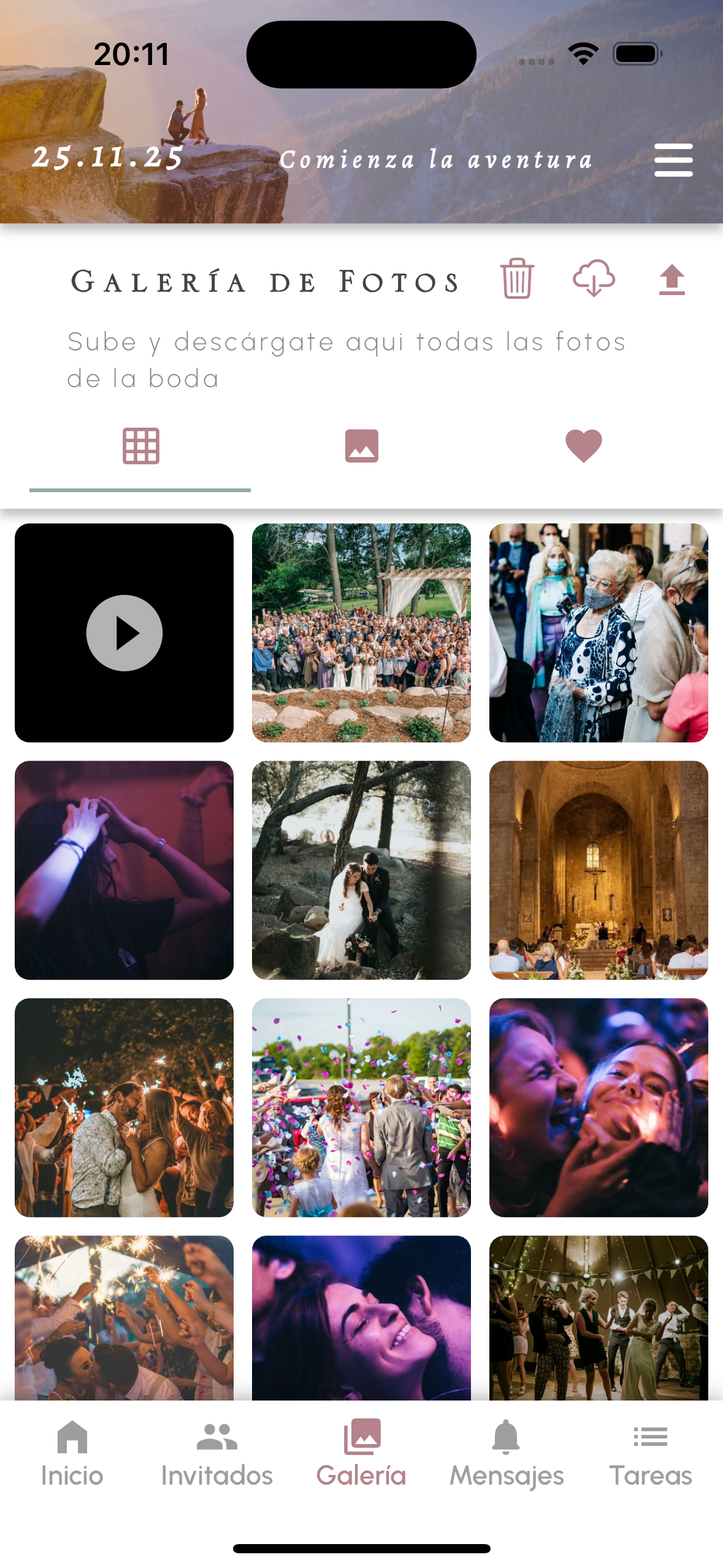The image size is (723, 1568).
Task: Download photos with the cloud icon
Action: [x=594, y=279]
